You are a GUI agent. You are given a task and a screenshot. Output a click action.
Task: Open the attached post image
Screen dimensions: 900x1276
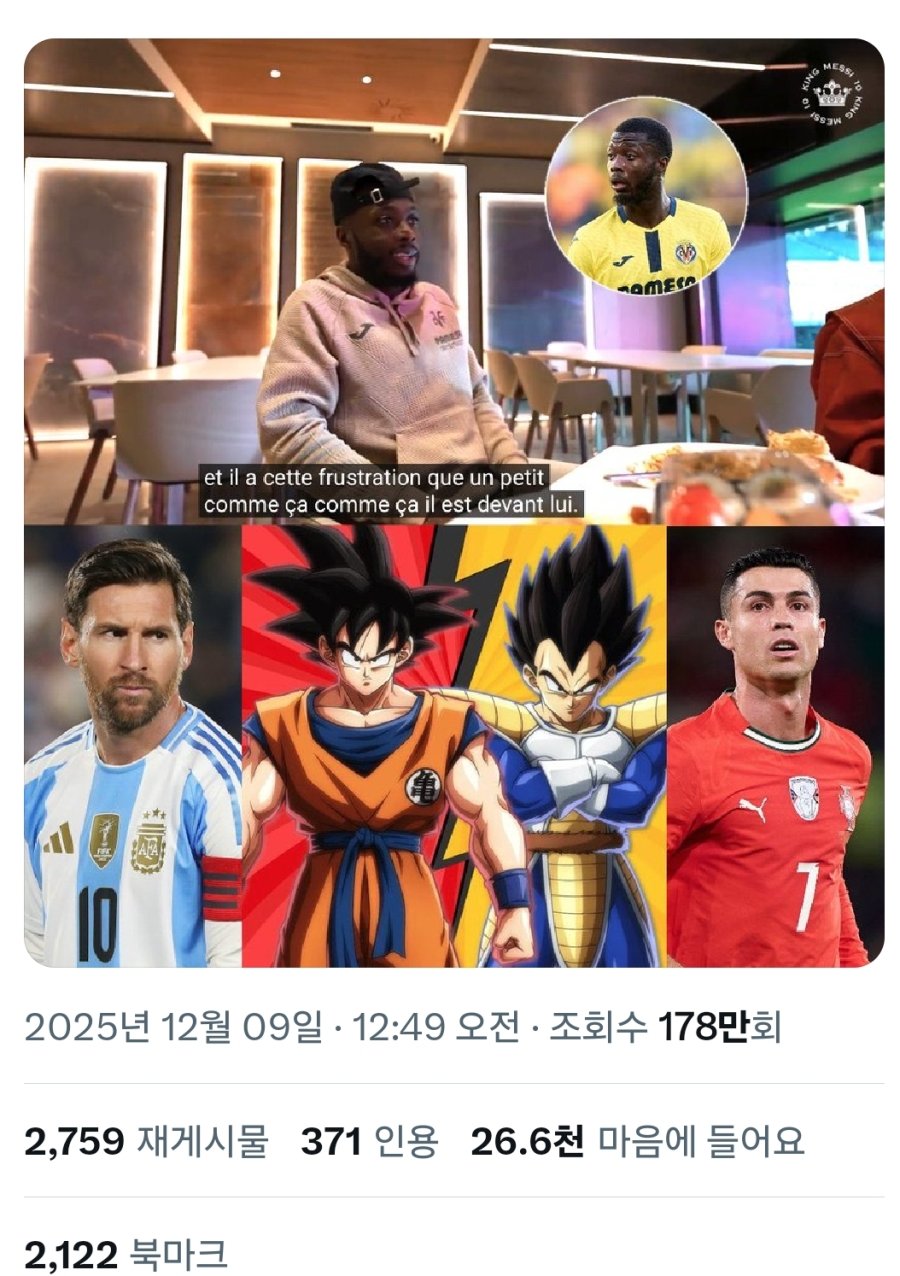[x=453, y=502]
